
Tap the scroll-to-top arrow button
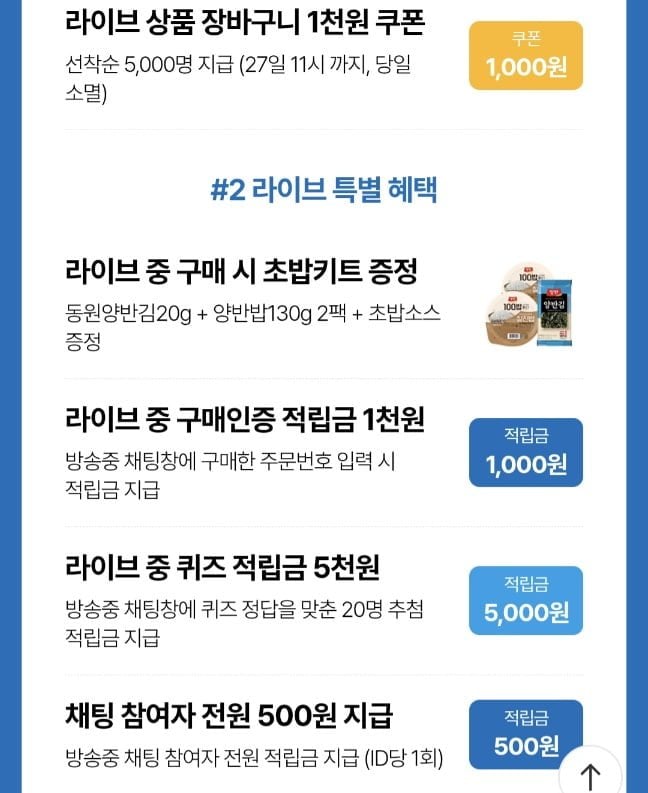point(591,774)
